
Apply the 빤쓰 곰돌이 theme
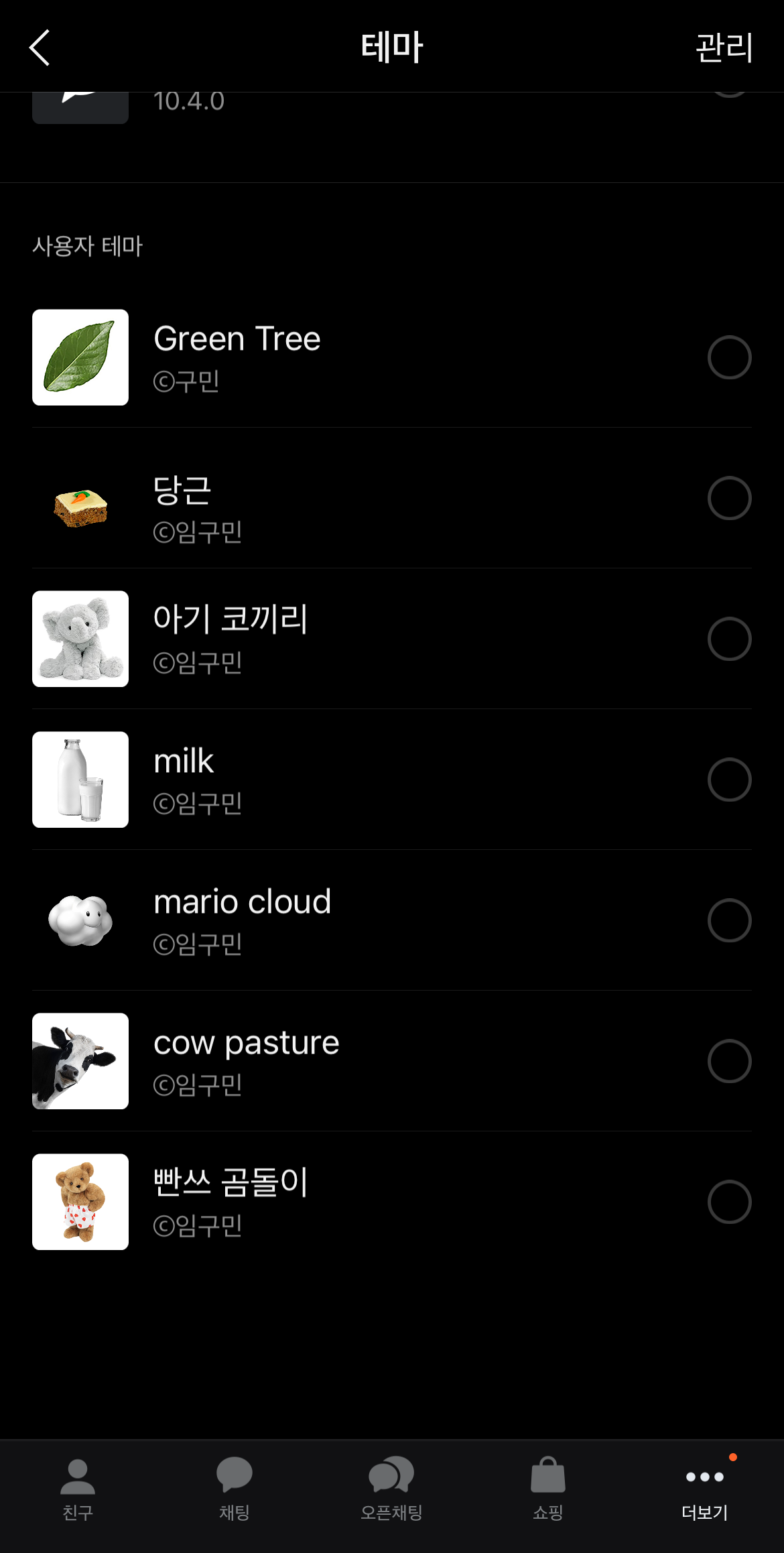click(x=729, y=1202)
